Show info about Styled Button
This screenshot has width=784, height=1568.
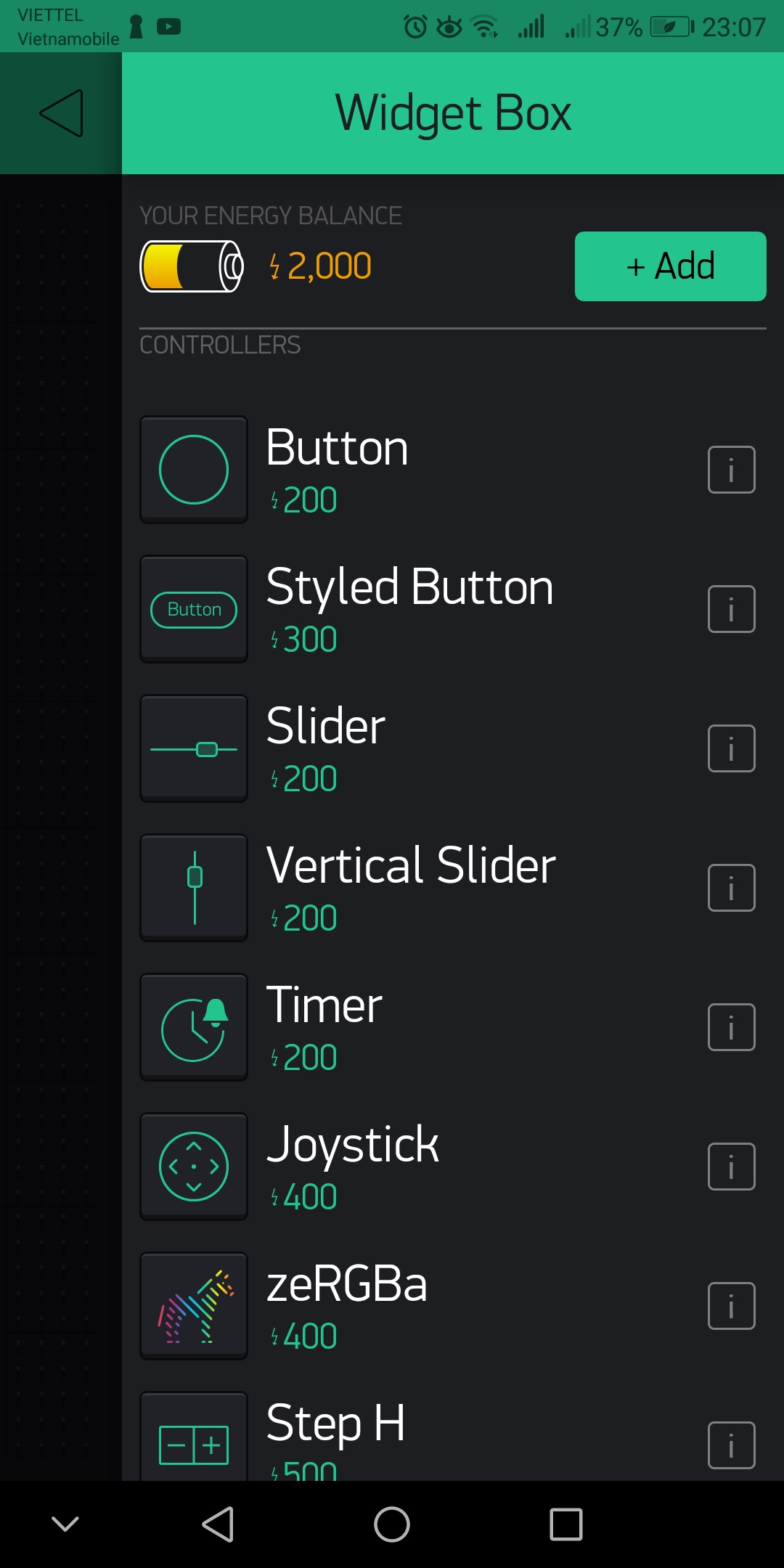(731, 609)
